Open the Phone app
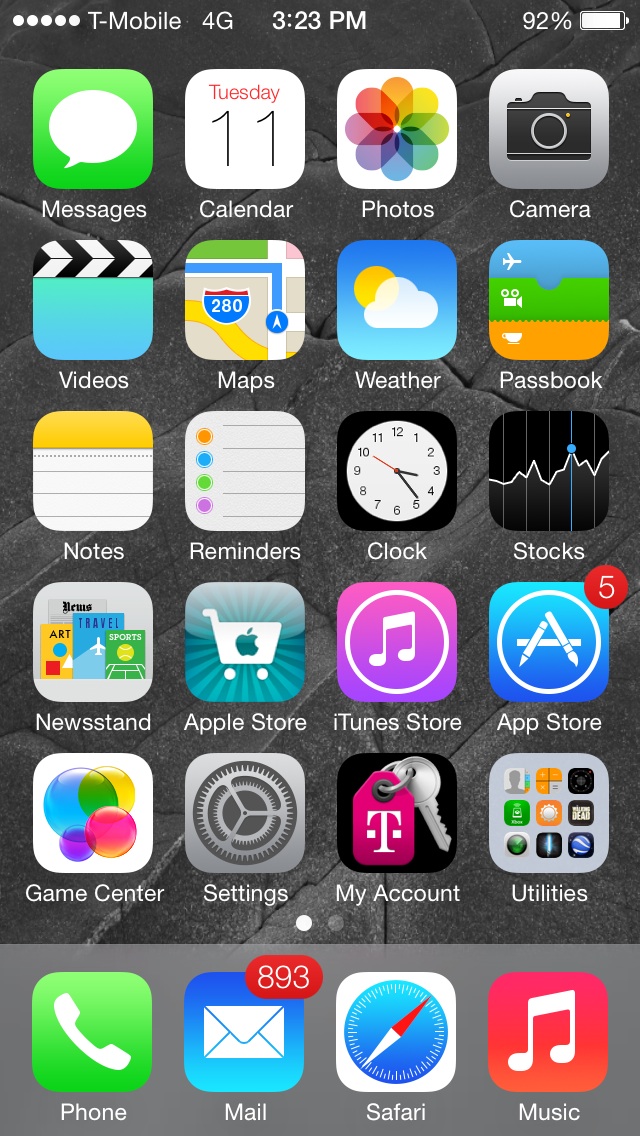640x1136 pixels. point(92,1032)
